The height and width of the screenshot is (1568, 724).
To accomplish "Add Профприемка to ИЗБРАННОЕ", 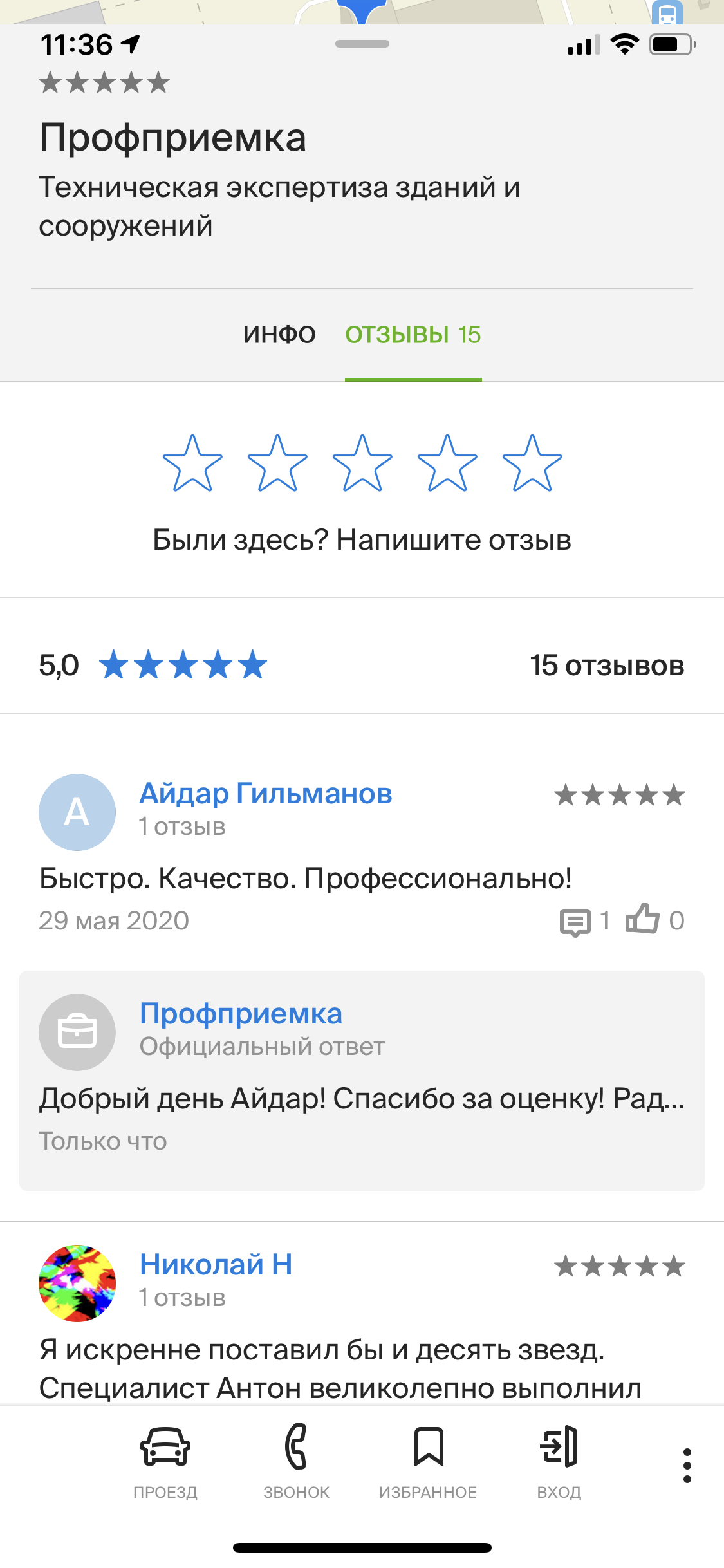I will click(428, 1460).
